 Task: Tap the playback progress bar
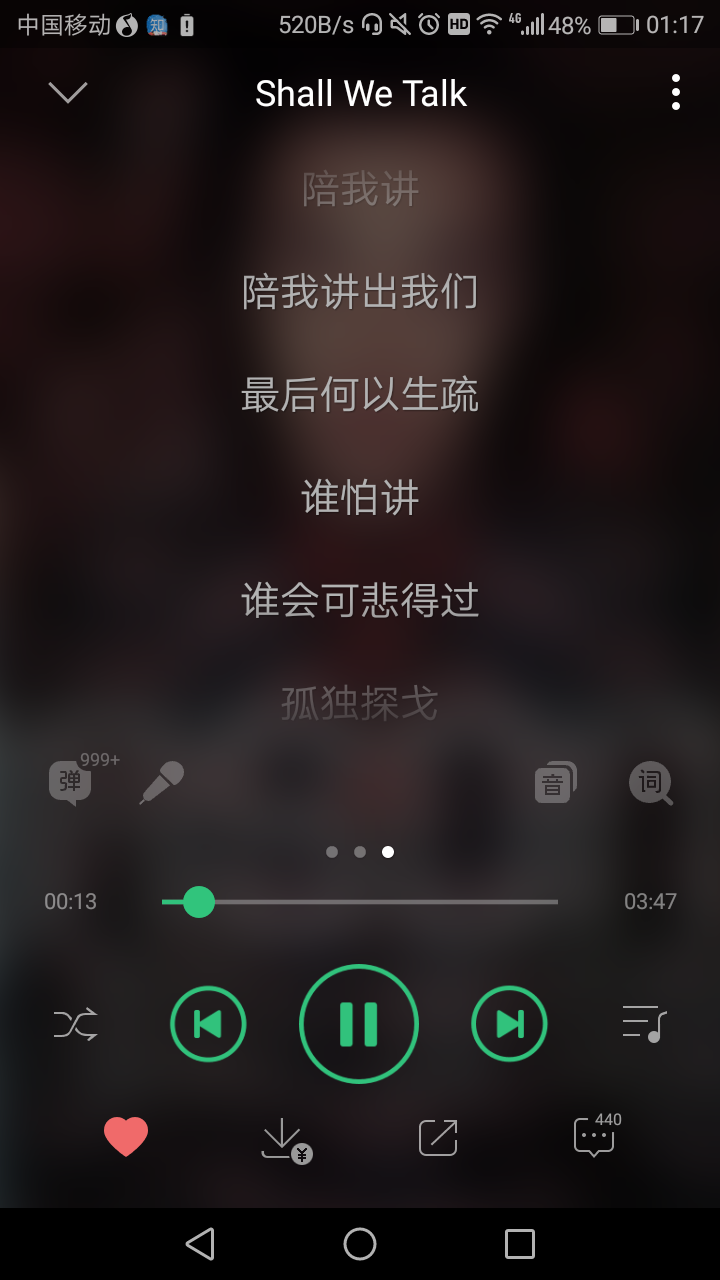click(360, 902)
